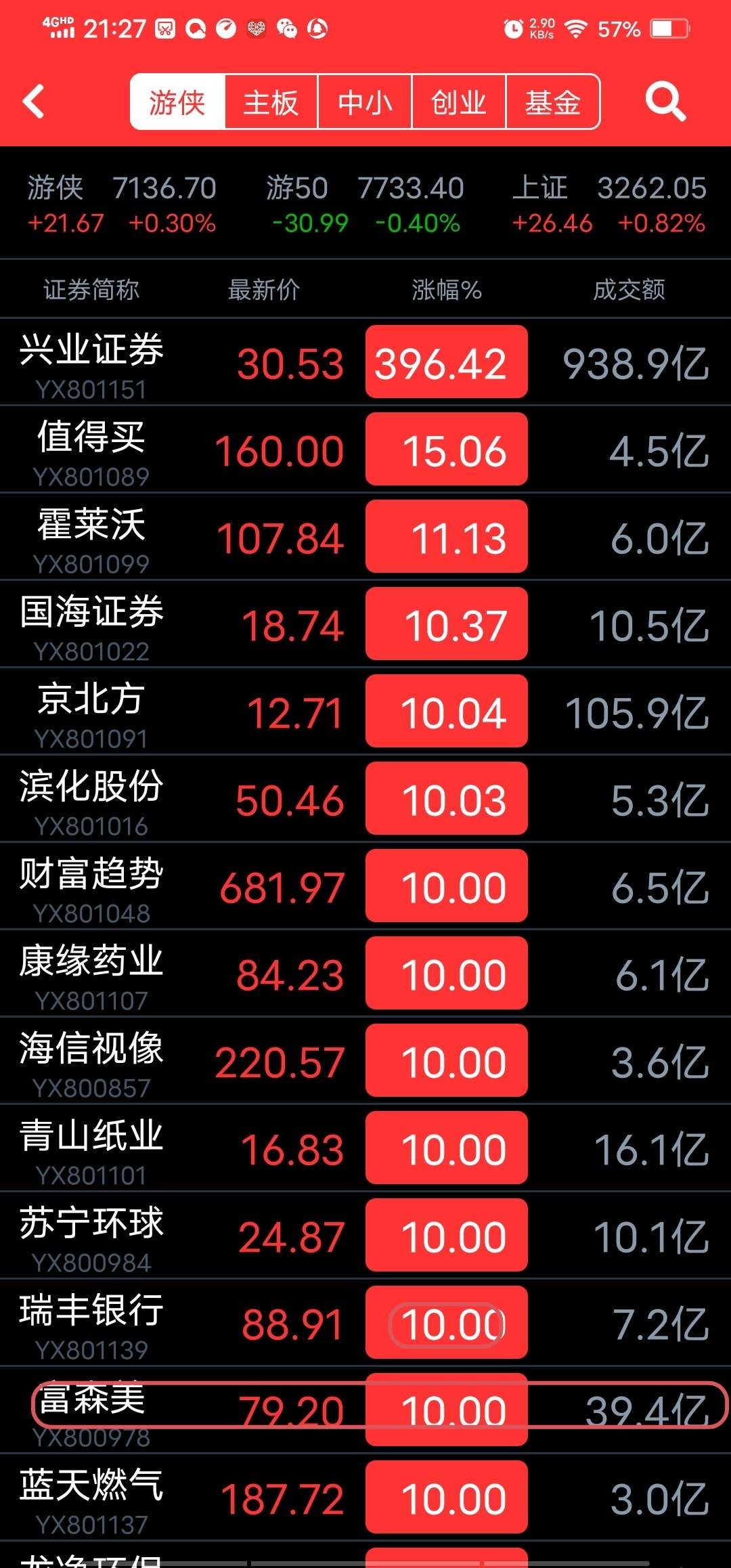731x1568 pixels.
Task: View 蓝天燃气 stock details
Action: point(91,1500)
